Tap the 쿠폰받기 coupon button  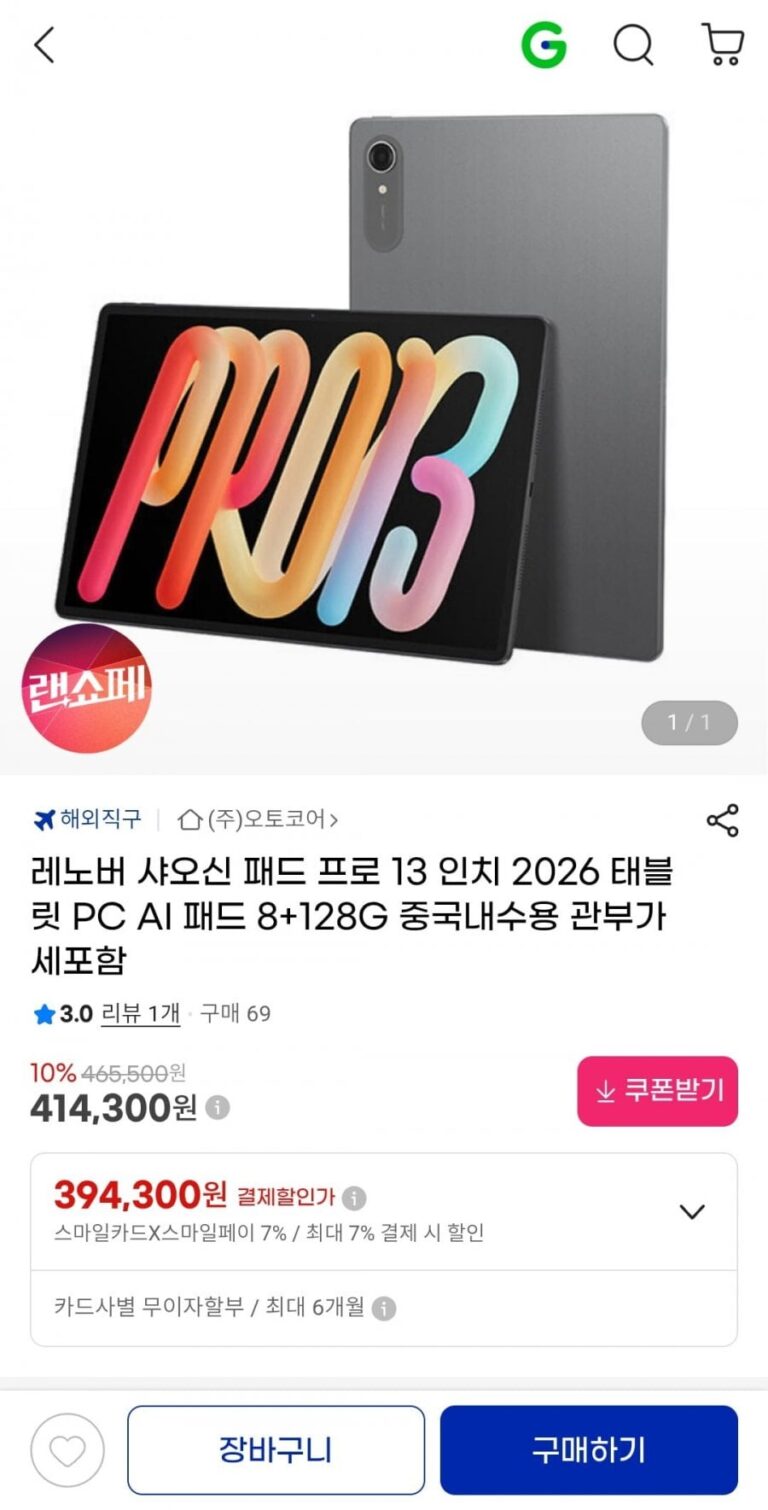657,1091
